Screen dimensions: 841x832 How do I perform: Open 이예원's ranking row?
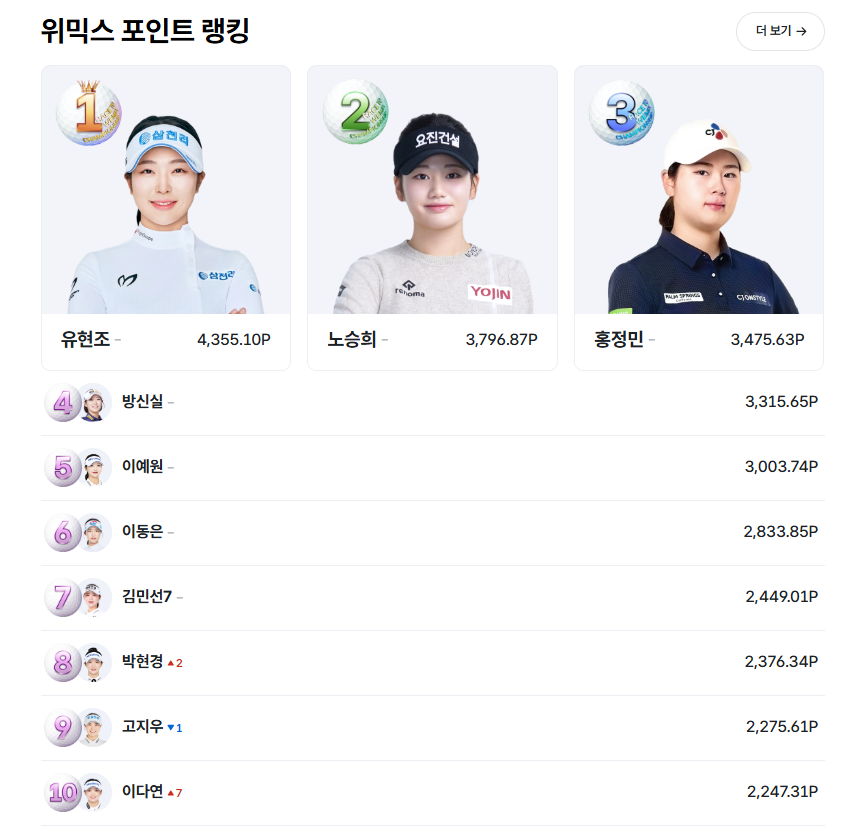(x=142, y=467)
